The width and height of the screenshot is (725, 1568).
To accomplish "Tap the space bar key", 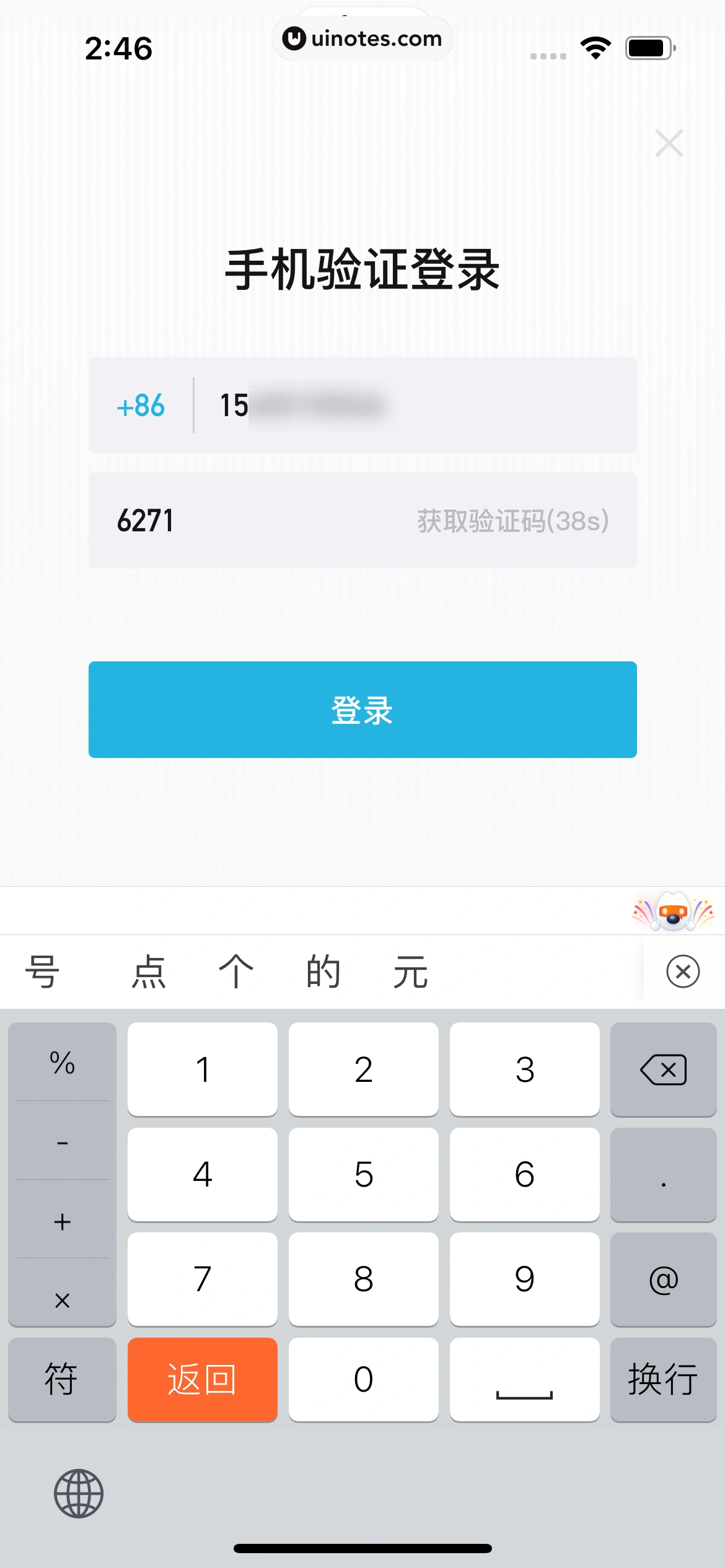I will (525, 1380).
